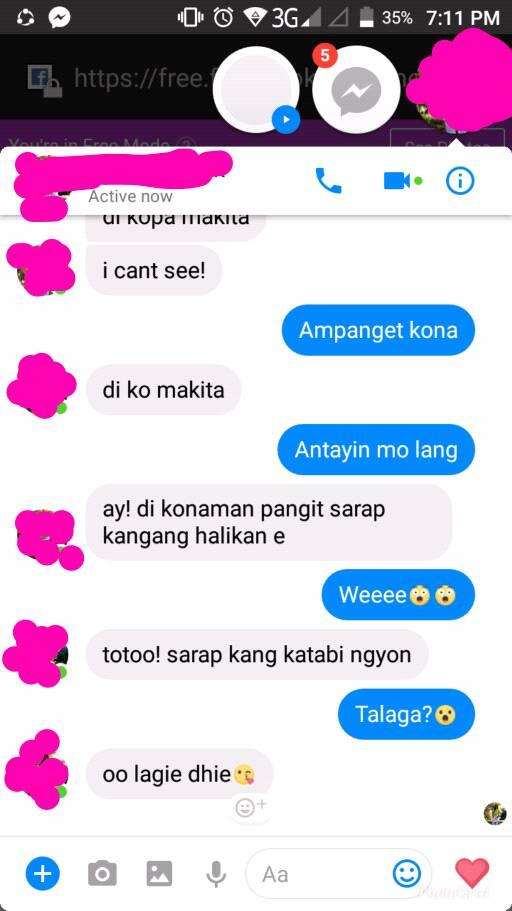The width and height of the screenshot is (512, 911).
Task: Open conversation info details
Action: (460, 181)
